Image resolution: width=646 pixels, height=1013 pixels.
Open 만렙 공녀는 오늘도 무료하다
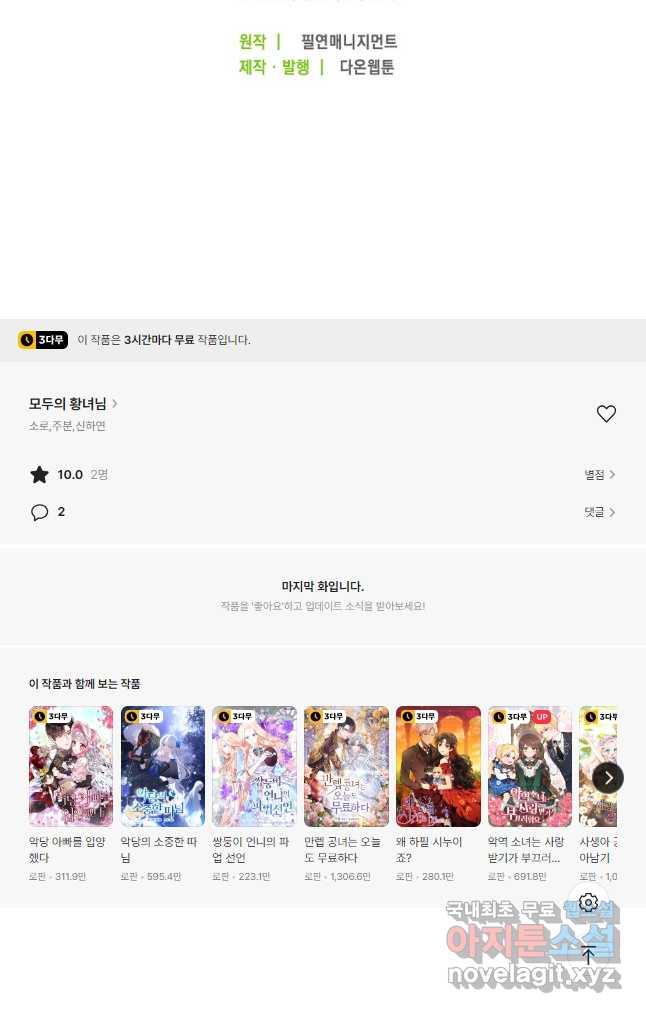pyautogui.click(x=346, y=767)
